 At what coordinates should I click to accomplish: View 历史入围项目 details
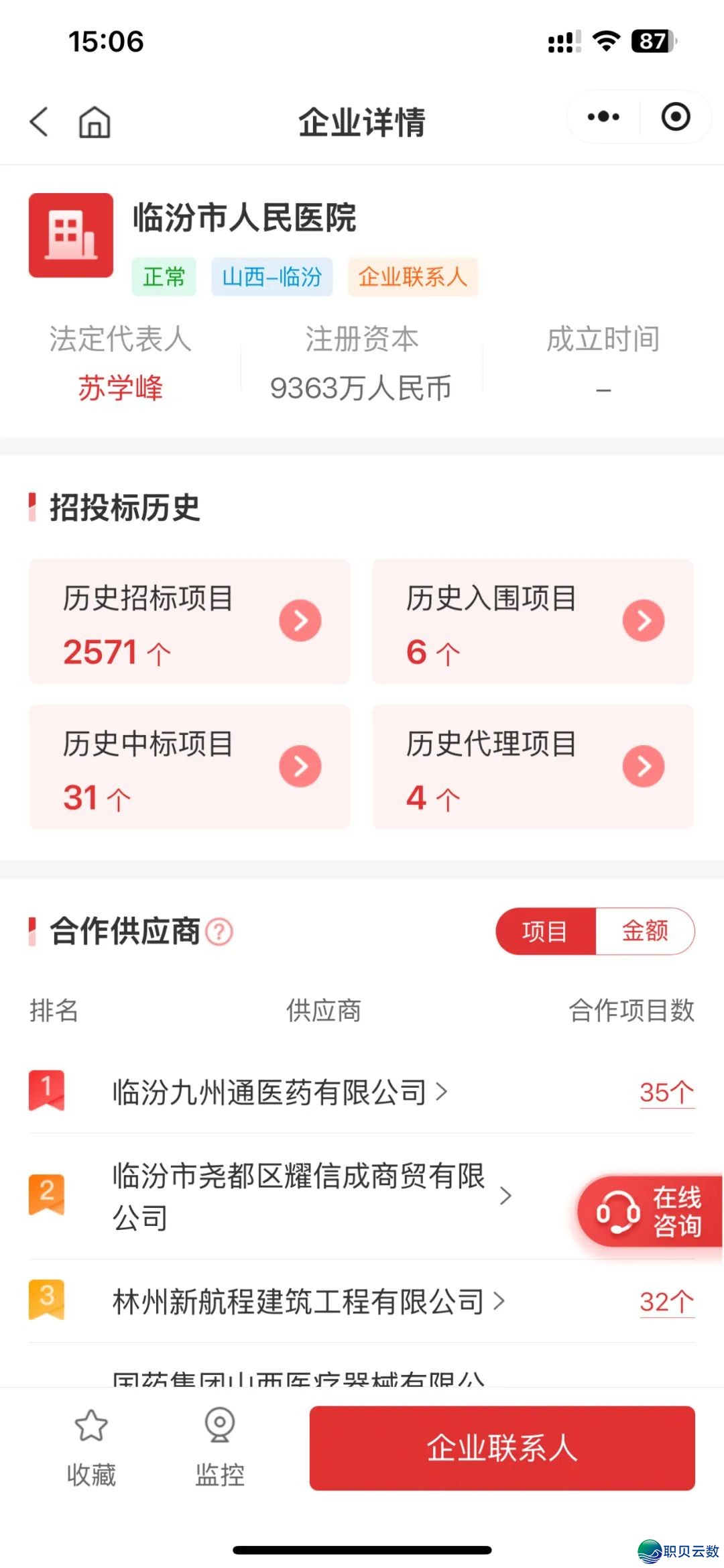(532, 622)
